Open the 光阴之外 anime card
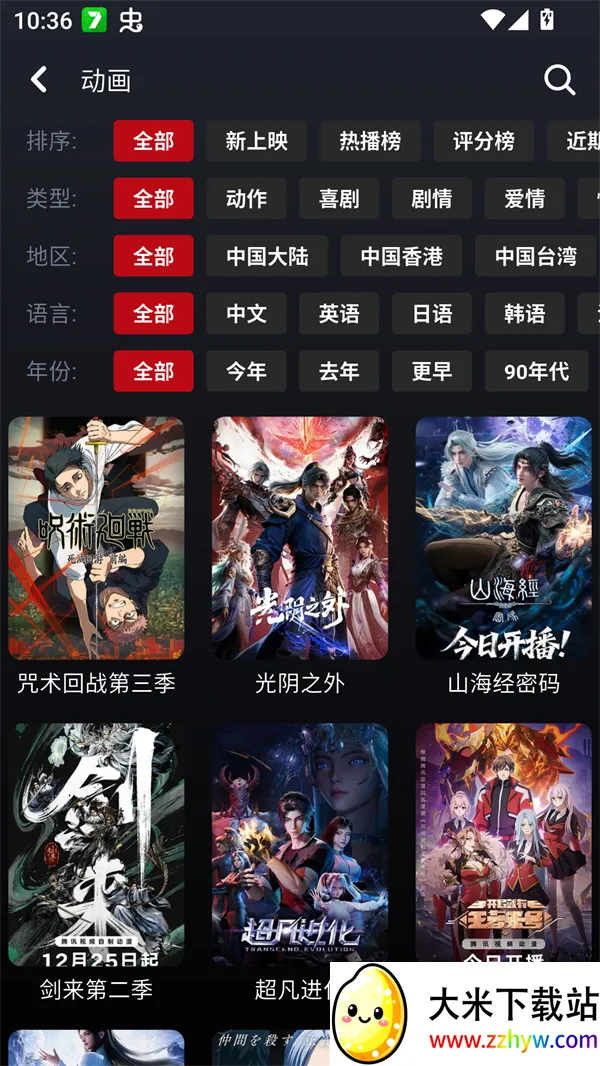 coord(300,538)
